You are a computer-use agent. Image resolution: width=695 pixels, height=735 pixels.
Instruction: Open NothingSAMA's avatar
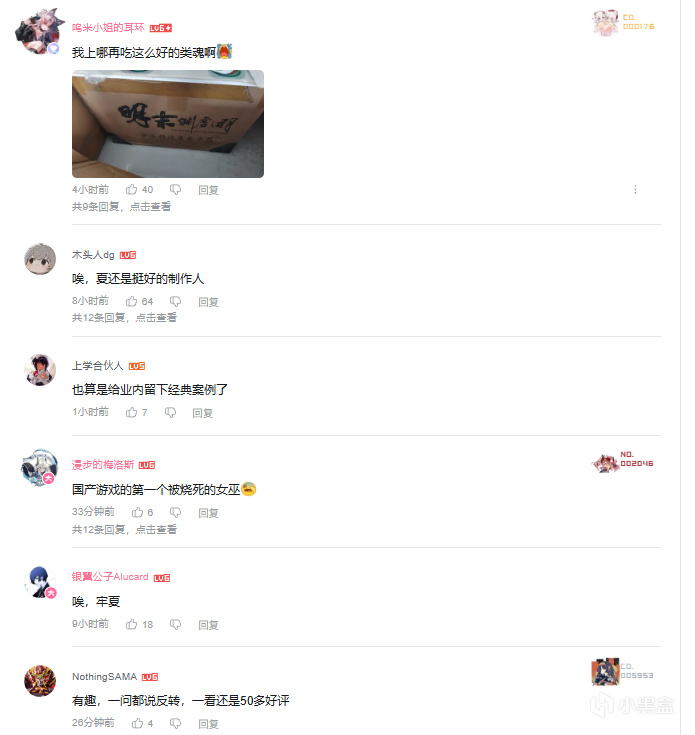[x=40, y=681]
